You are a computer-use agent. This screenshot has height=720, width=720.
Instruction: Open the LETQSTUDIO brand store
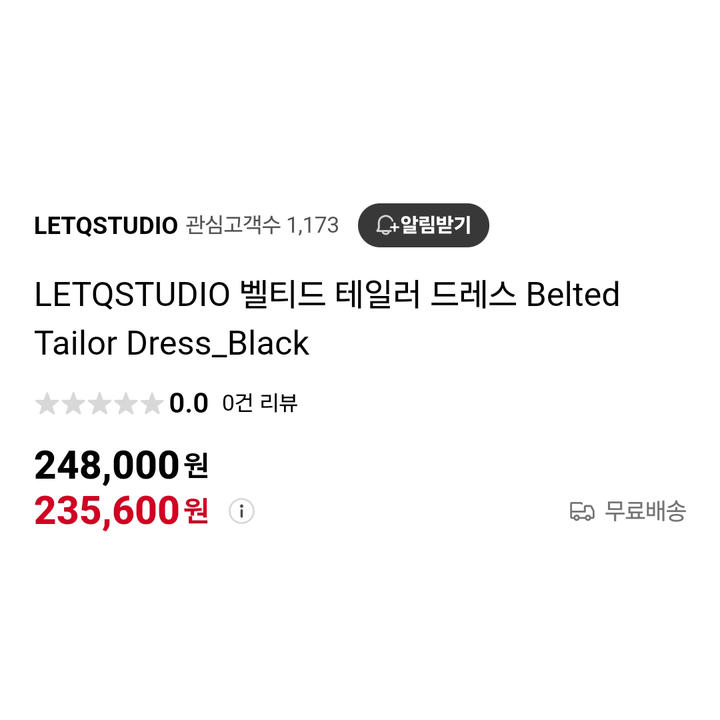click(x=105, y=225)
